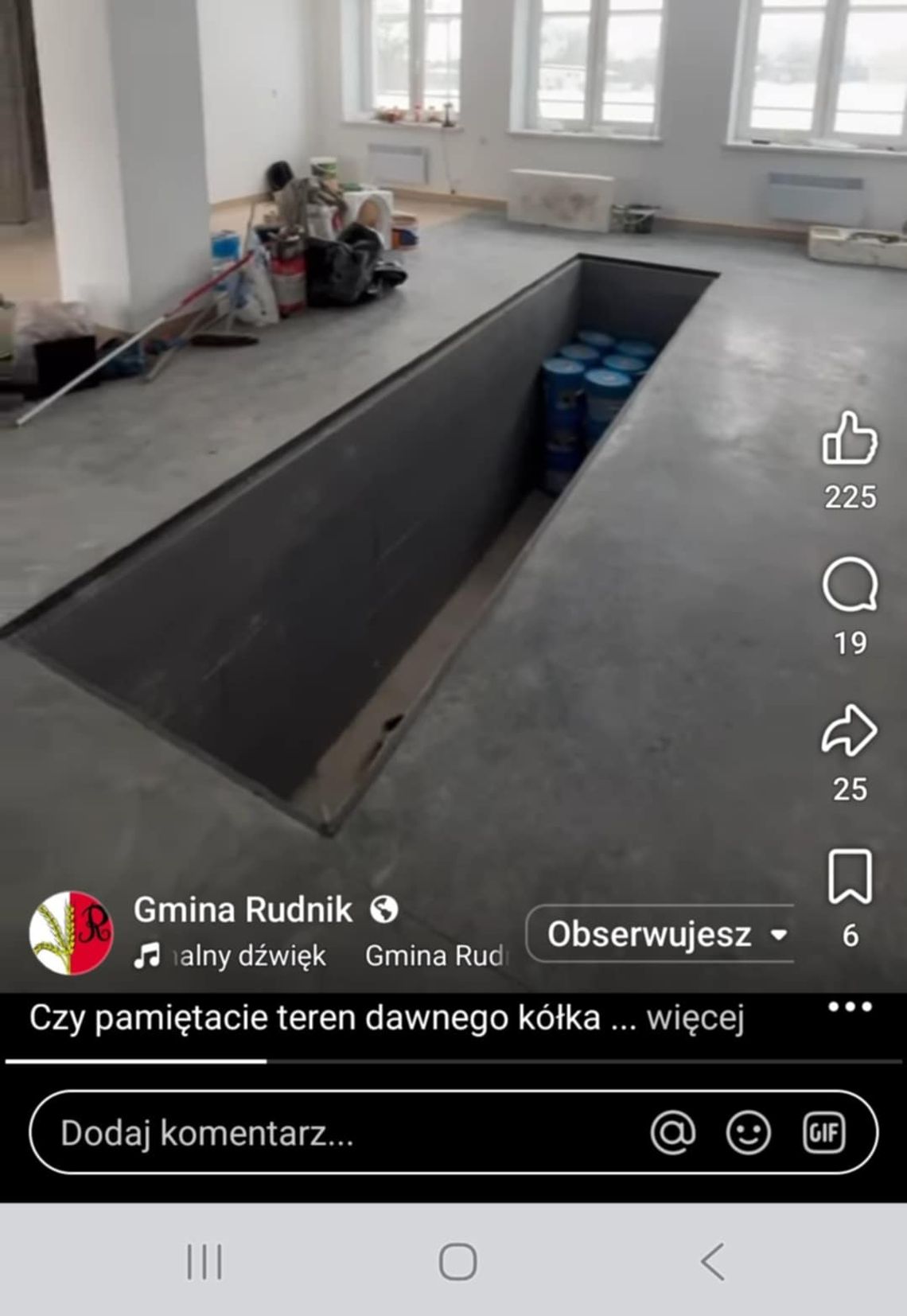The height and width of the screenshot is (1316, 907).
Task: Tap the music note icon for audio info
Action: click(147, 954)
